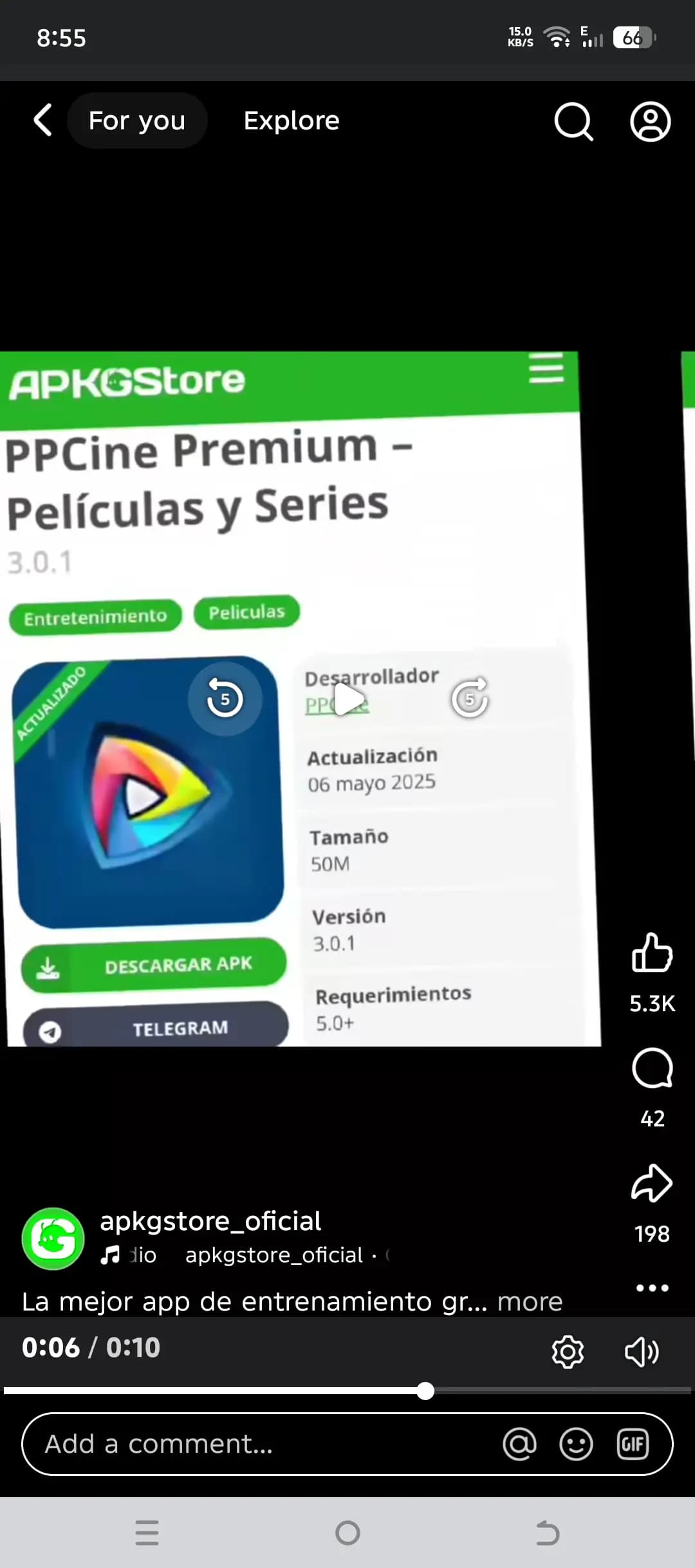Open the search icon
695x1568 pixels.
click(x=573, y=121)
